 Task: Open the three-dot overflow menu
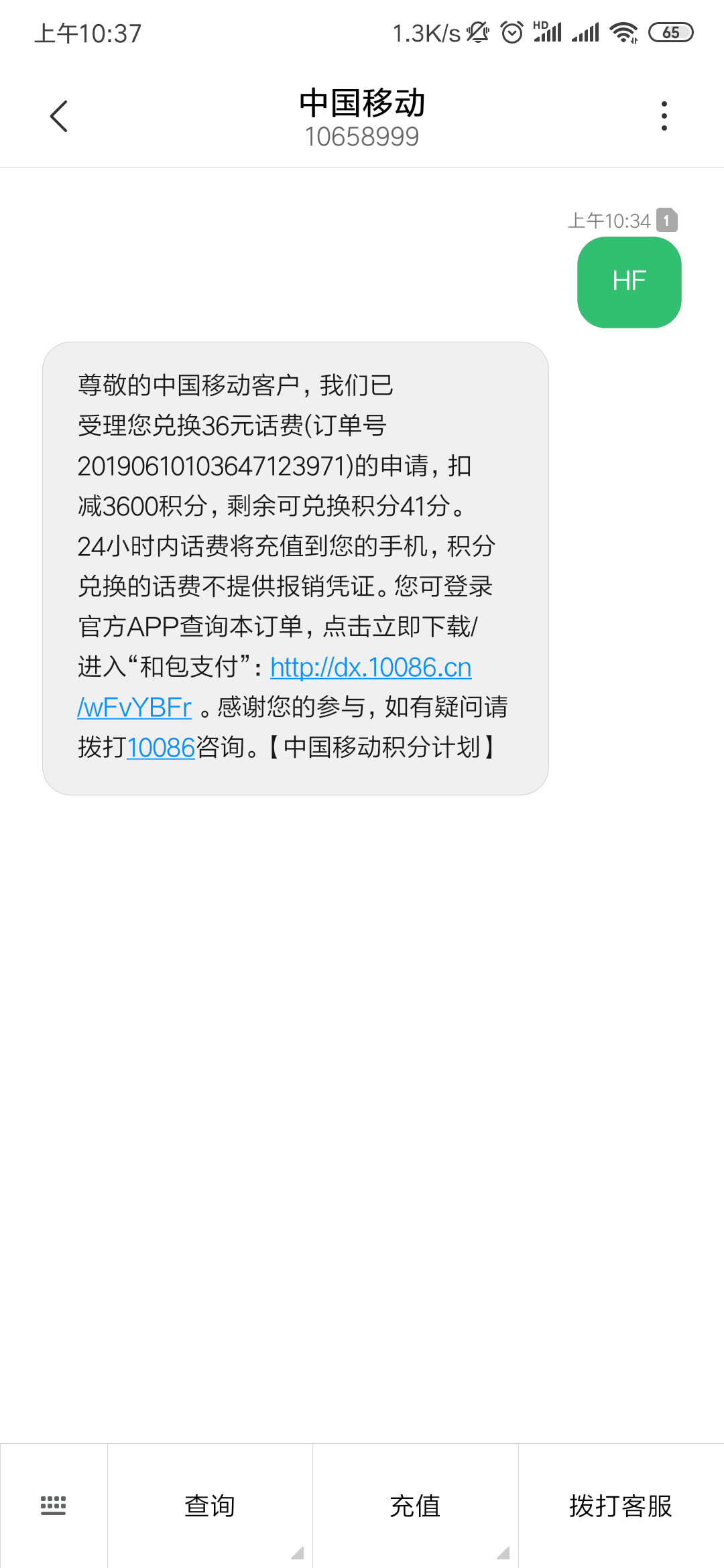pos(664,117)
